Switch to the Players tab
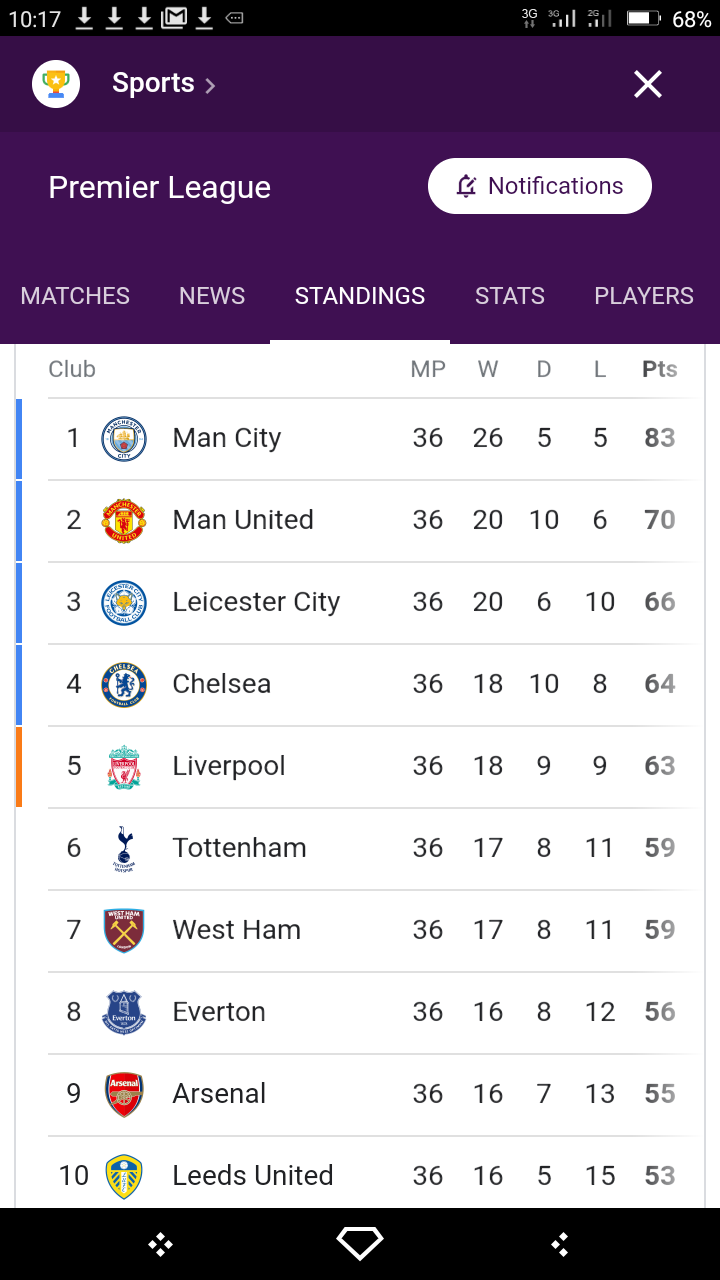Viewport: 720px width, 1280px height. click(644, 296)
